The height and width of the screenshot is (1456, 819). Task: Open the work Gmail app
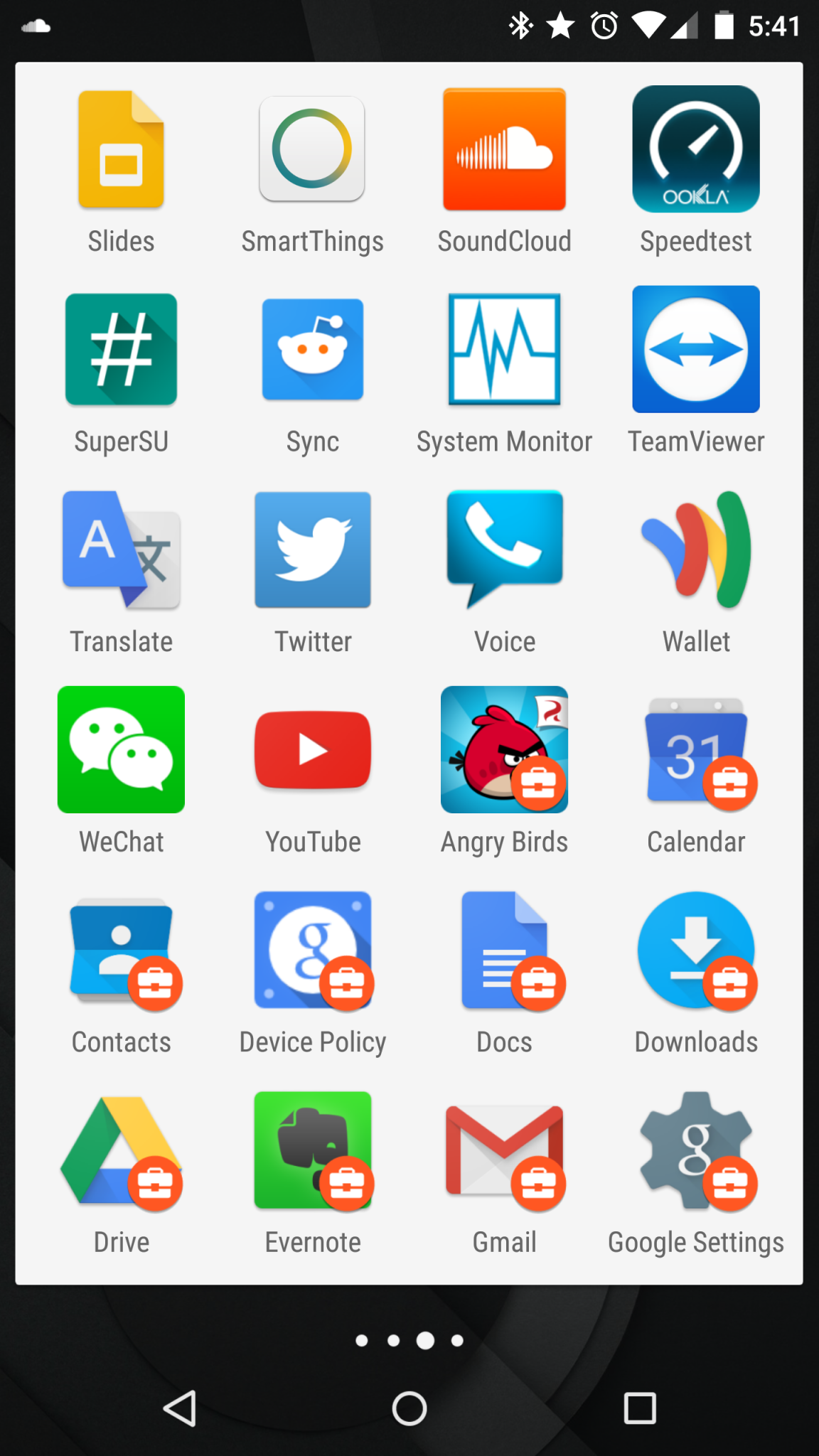(x=504, y=1150)
